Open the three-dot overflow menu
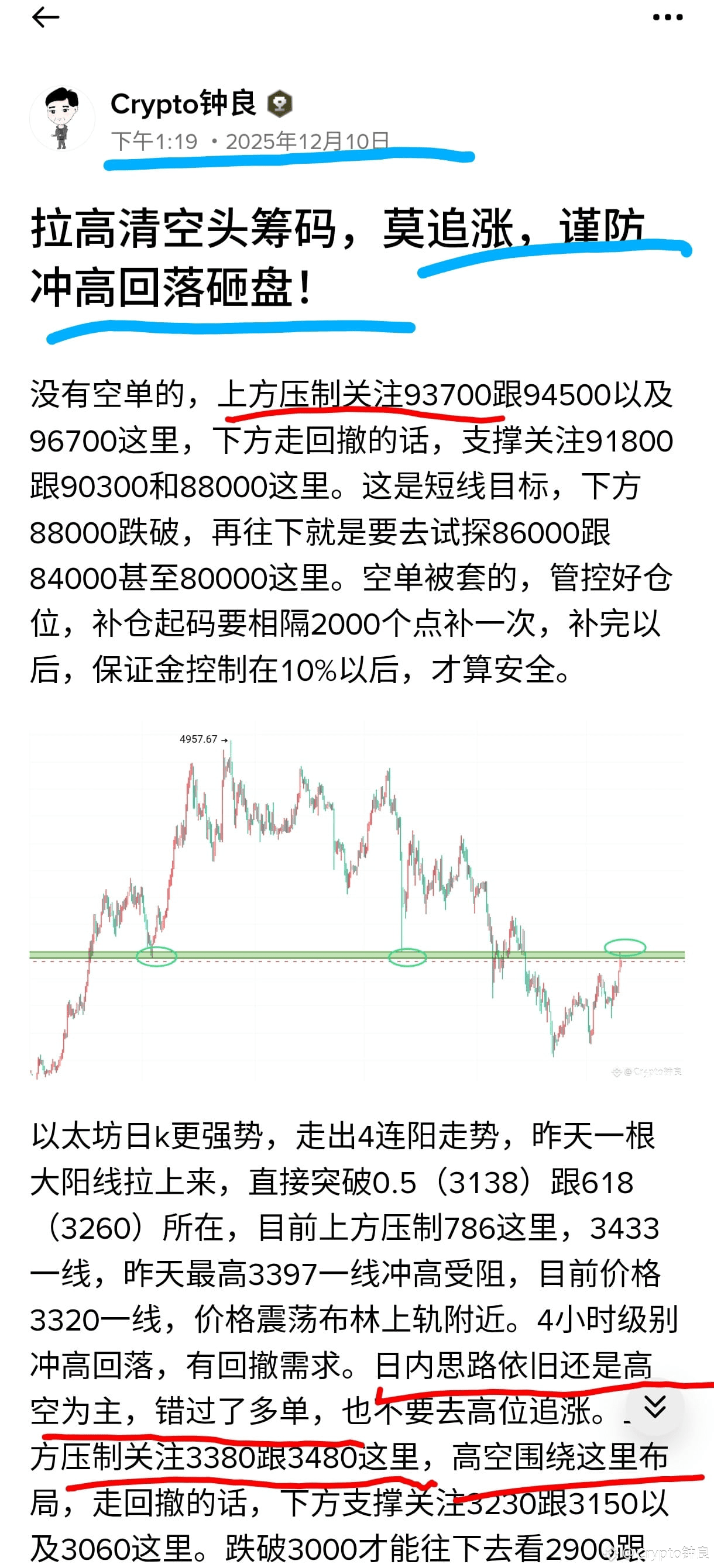Image resolution: width=714 pixels, height=1568 pixels. pyautogui.click(x=667, y=18)
